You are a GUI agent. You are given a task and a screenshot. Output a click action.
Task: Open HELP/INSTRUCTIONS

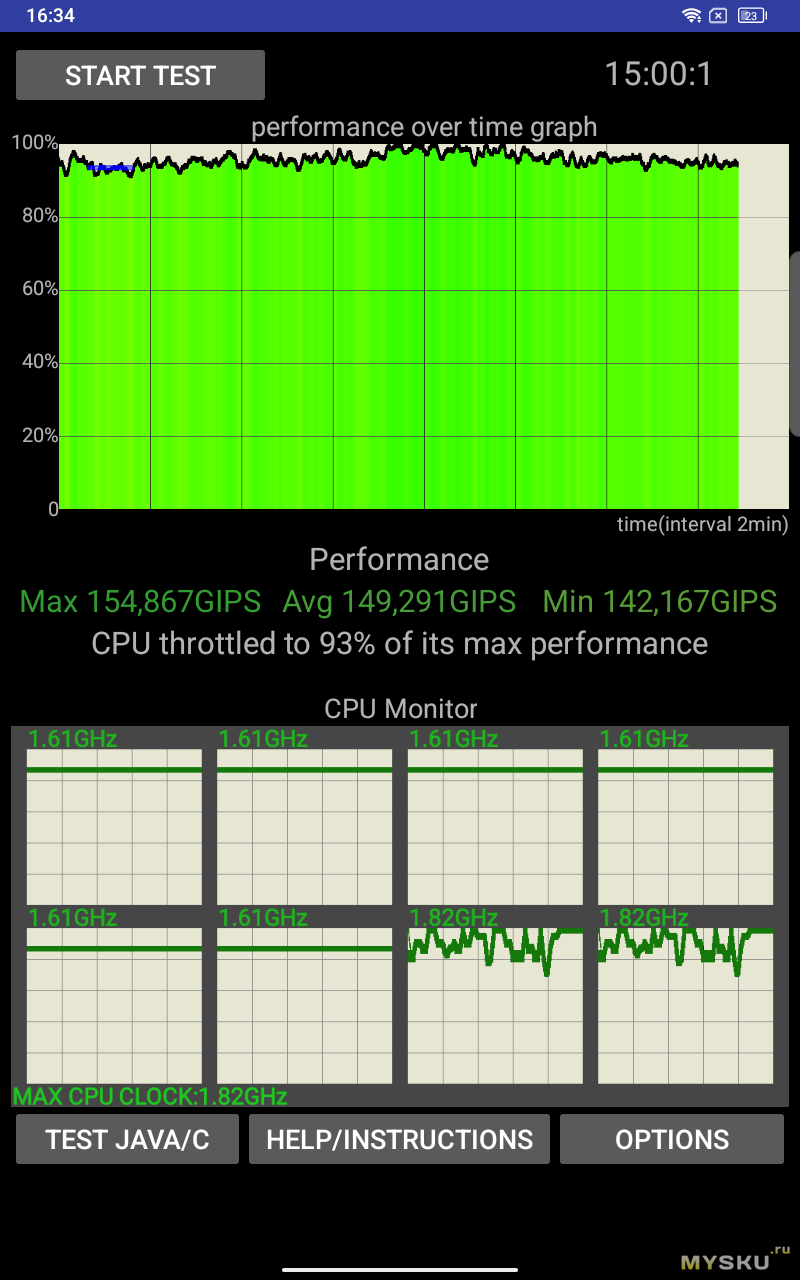pos(399,1139)
